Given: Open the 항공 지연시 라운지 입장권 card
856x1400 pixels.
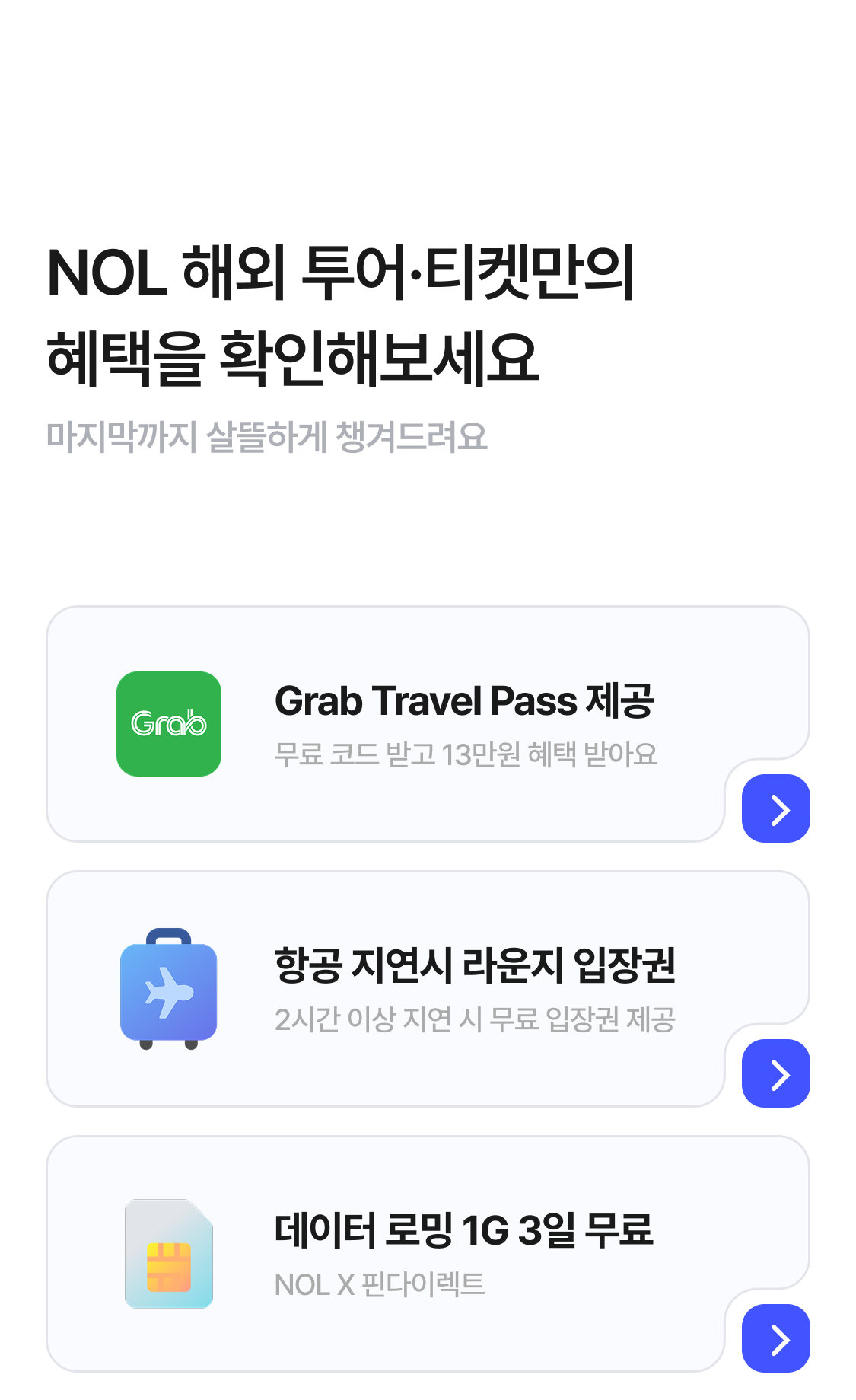Looking at the screenshot, I should click(x=775, y=1073).
